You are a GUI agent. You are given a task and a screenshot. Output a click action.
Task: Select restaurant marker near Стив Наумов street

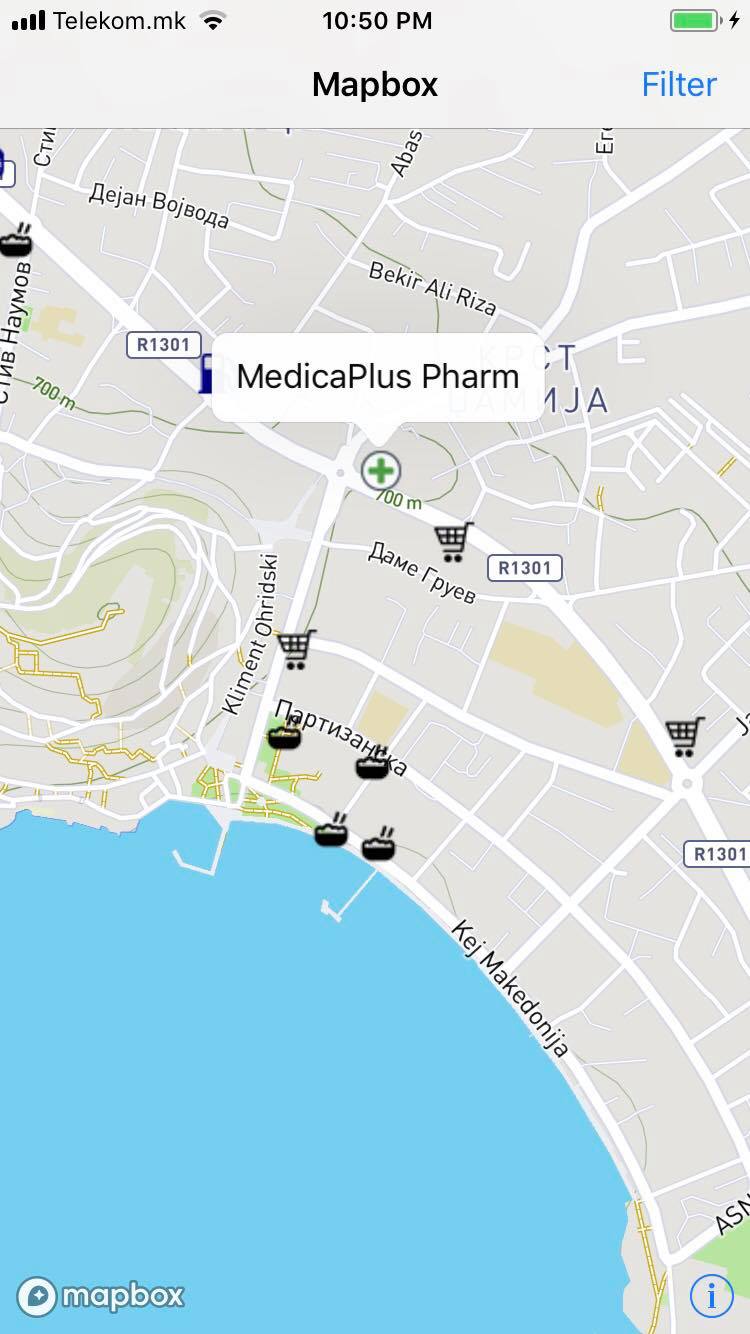pos(16,241)
